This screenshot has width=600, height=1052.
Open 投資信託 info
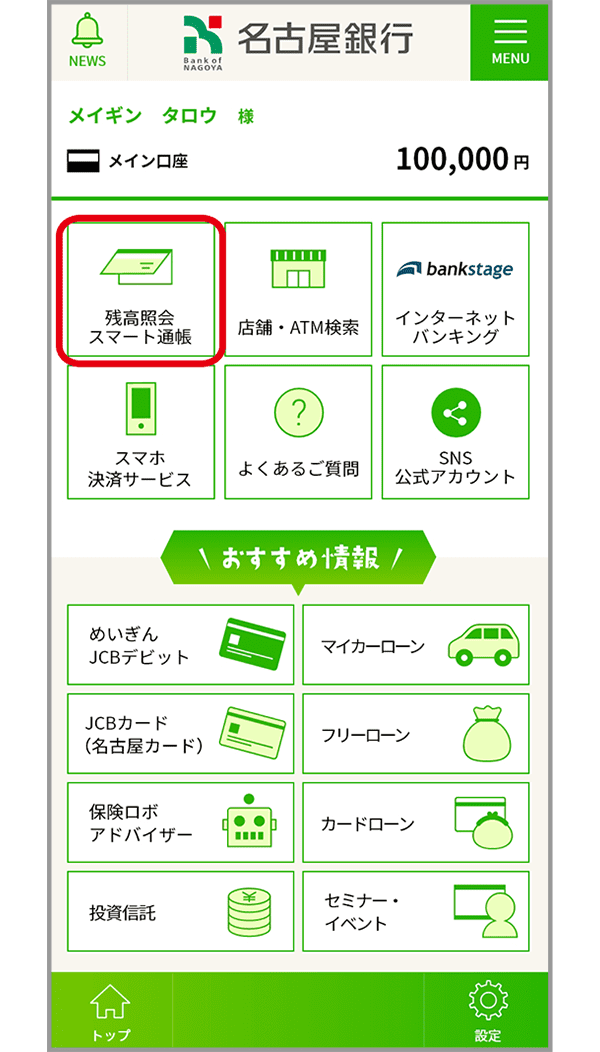click(x=181, y=911)
